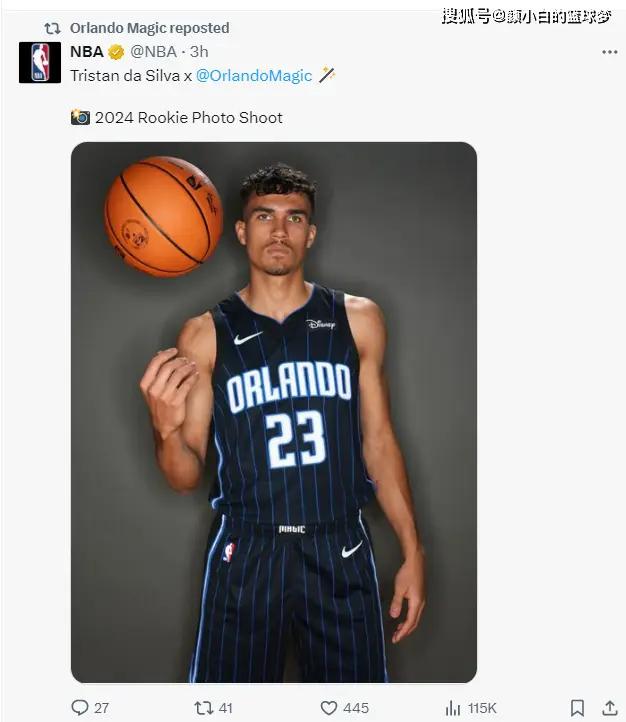Repost the NBA rookie photo tweet
The height and width of the screenshot is (722, 626).
tap(204, 707)
